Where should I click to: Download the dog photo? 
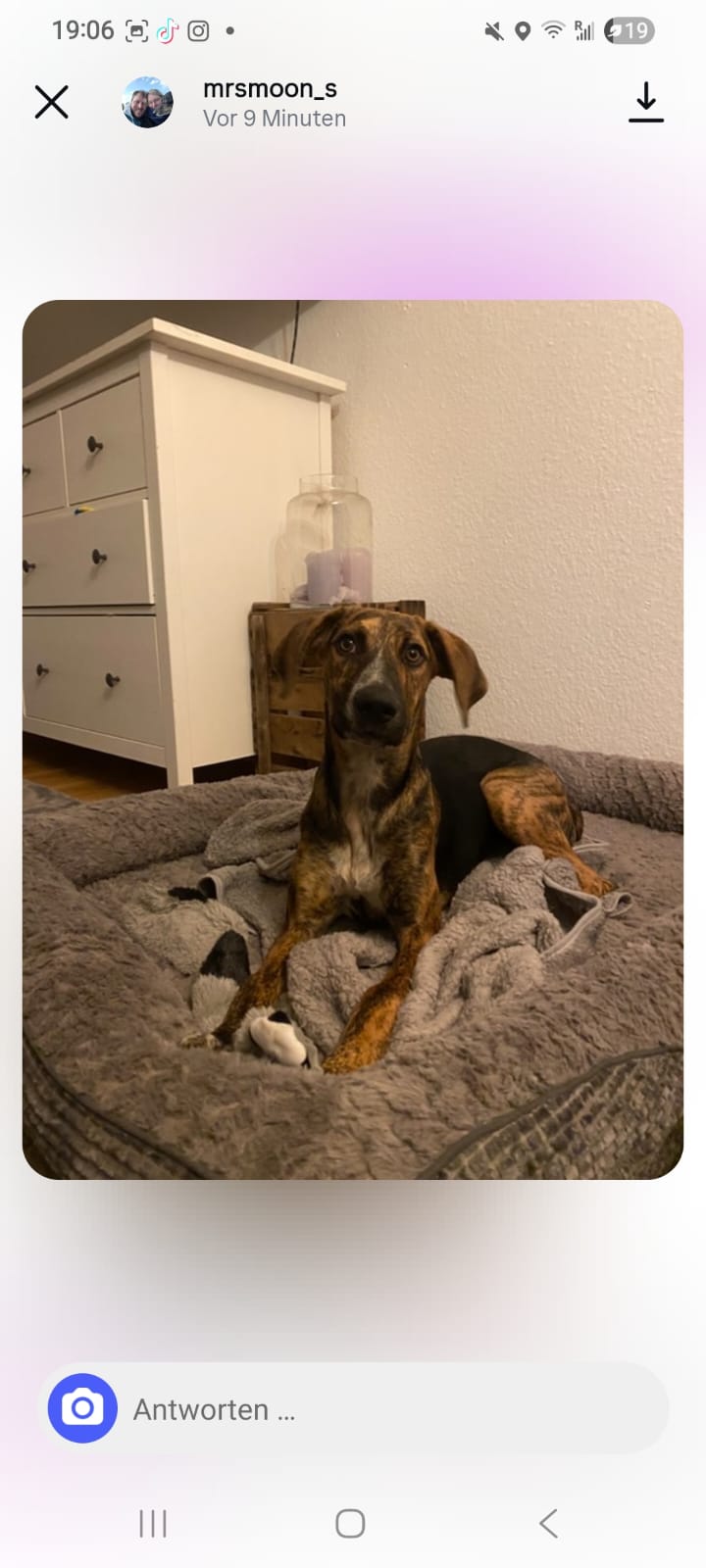(645, 102)
